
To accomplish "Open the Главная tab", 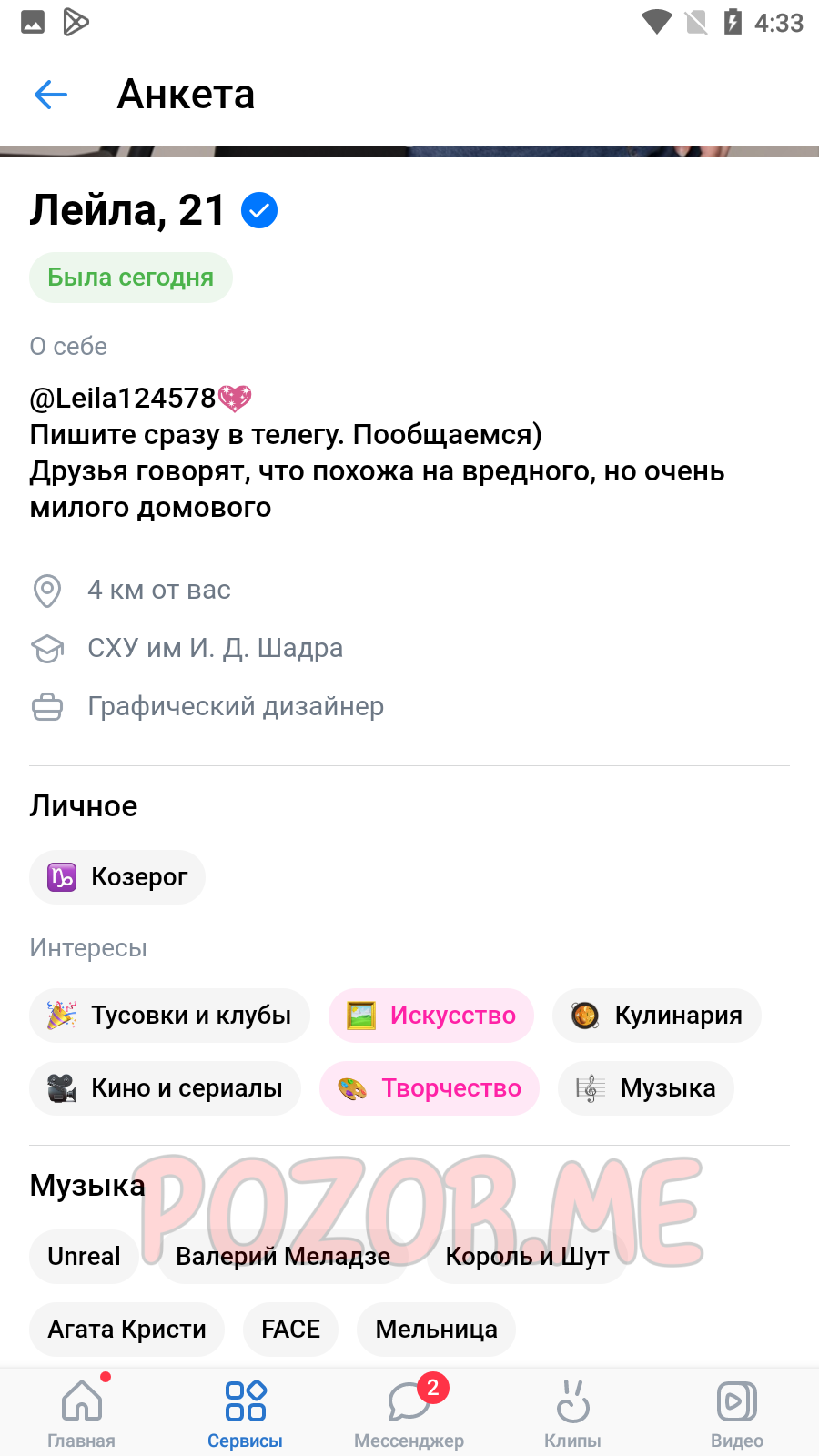I will [82, 1411].
